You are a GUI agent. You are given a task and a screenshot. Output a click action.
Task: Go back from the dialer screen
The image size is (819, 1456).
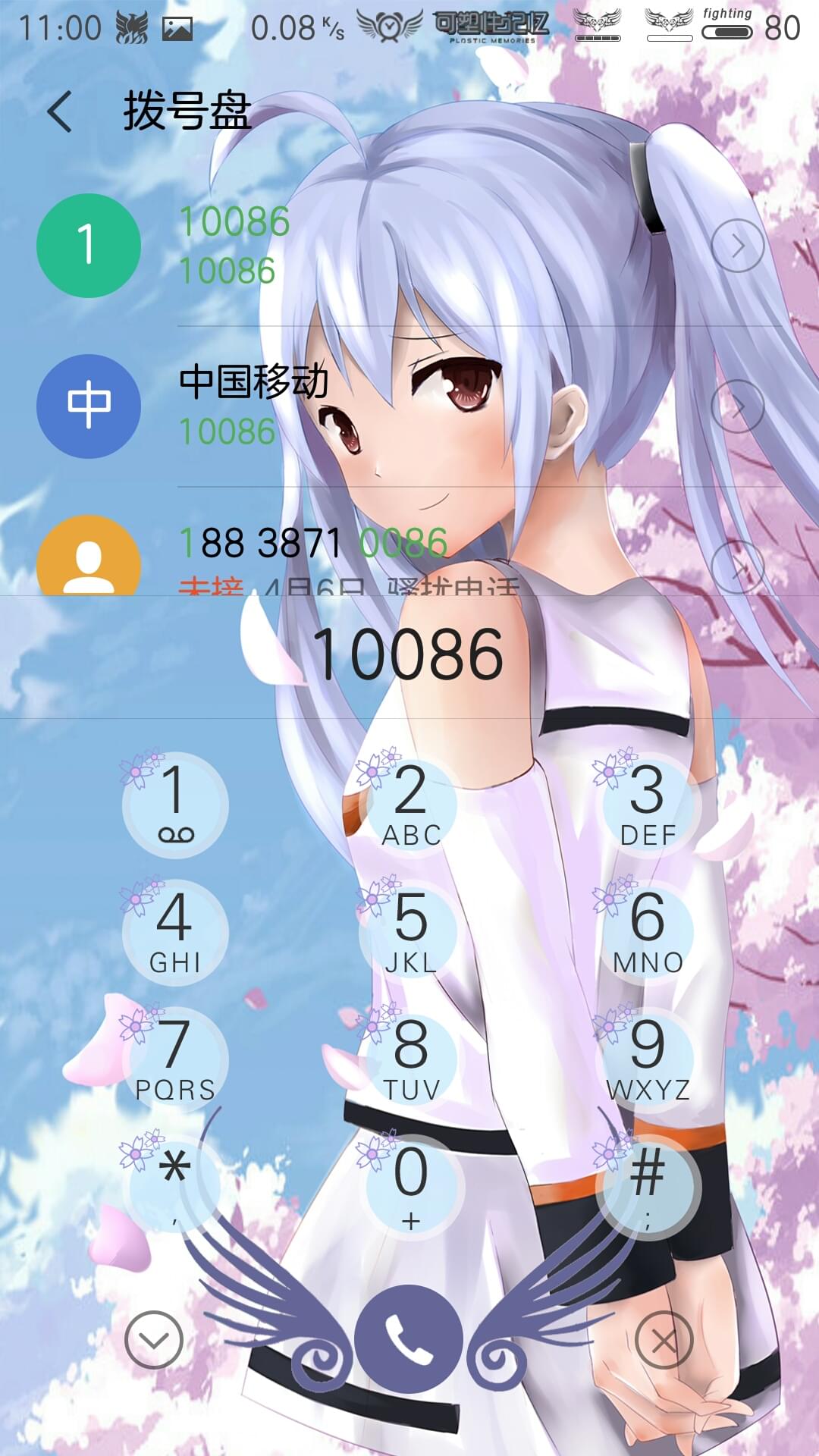click(x=61, y=111)
